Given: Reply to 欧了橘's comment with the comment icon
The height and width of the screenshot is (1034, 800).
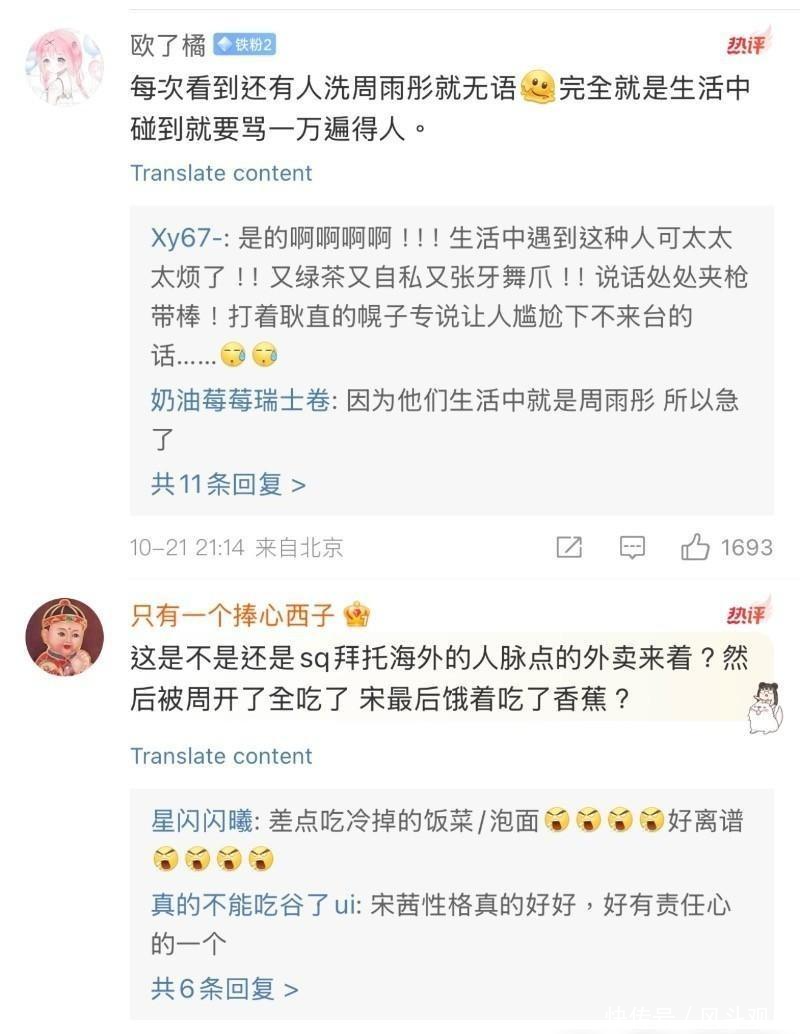Looking at the screenshot, I should click(632, 547).
